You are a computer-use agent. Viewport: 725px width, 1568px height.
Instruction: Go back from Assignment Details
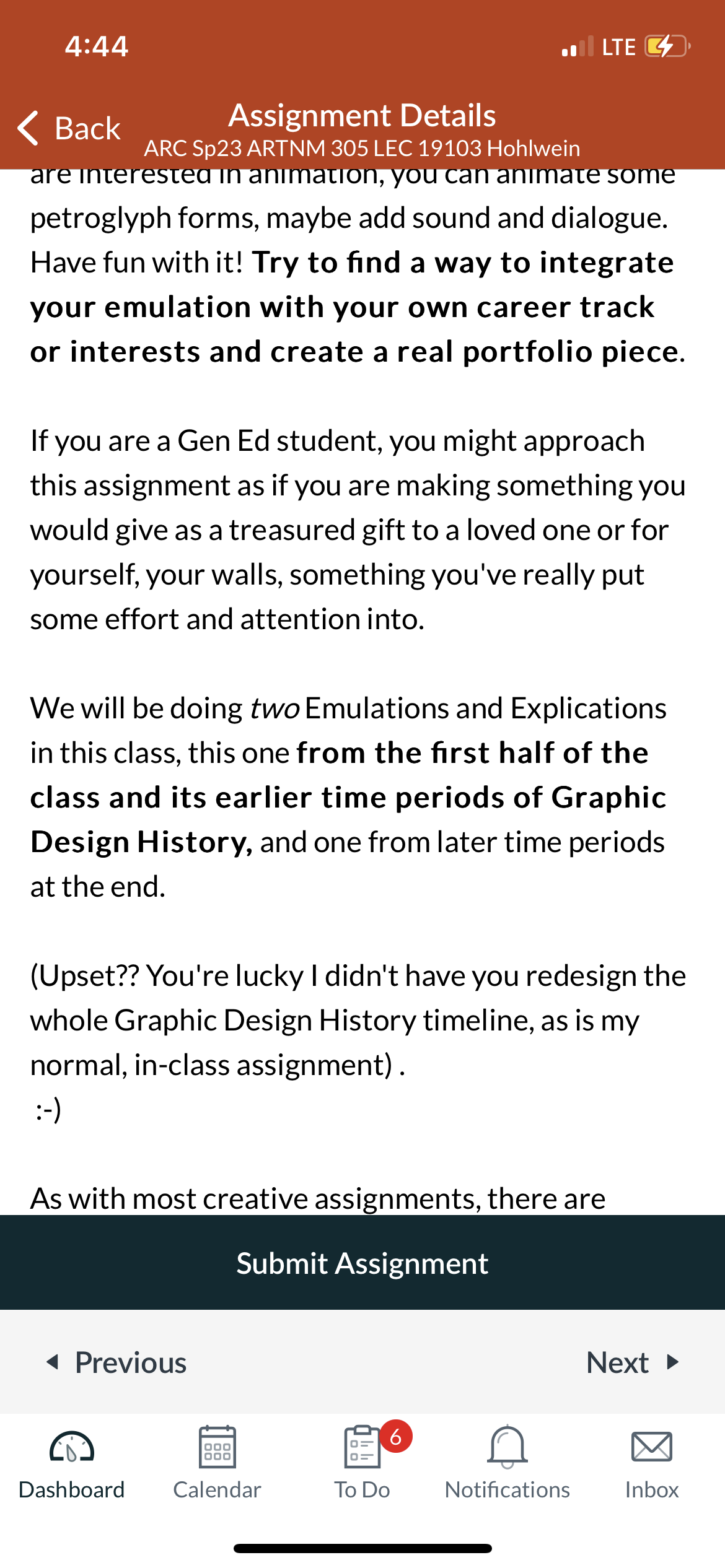click(69, 128)
